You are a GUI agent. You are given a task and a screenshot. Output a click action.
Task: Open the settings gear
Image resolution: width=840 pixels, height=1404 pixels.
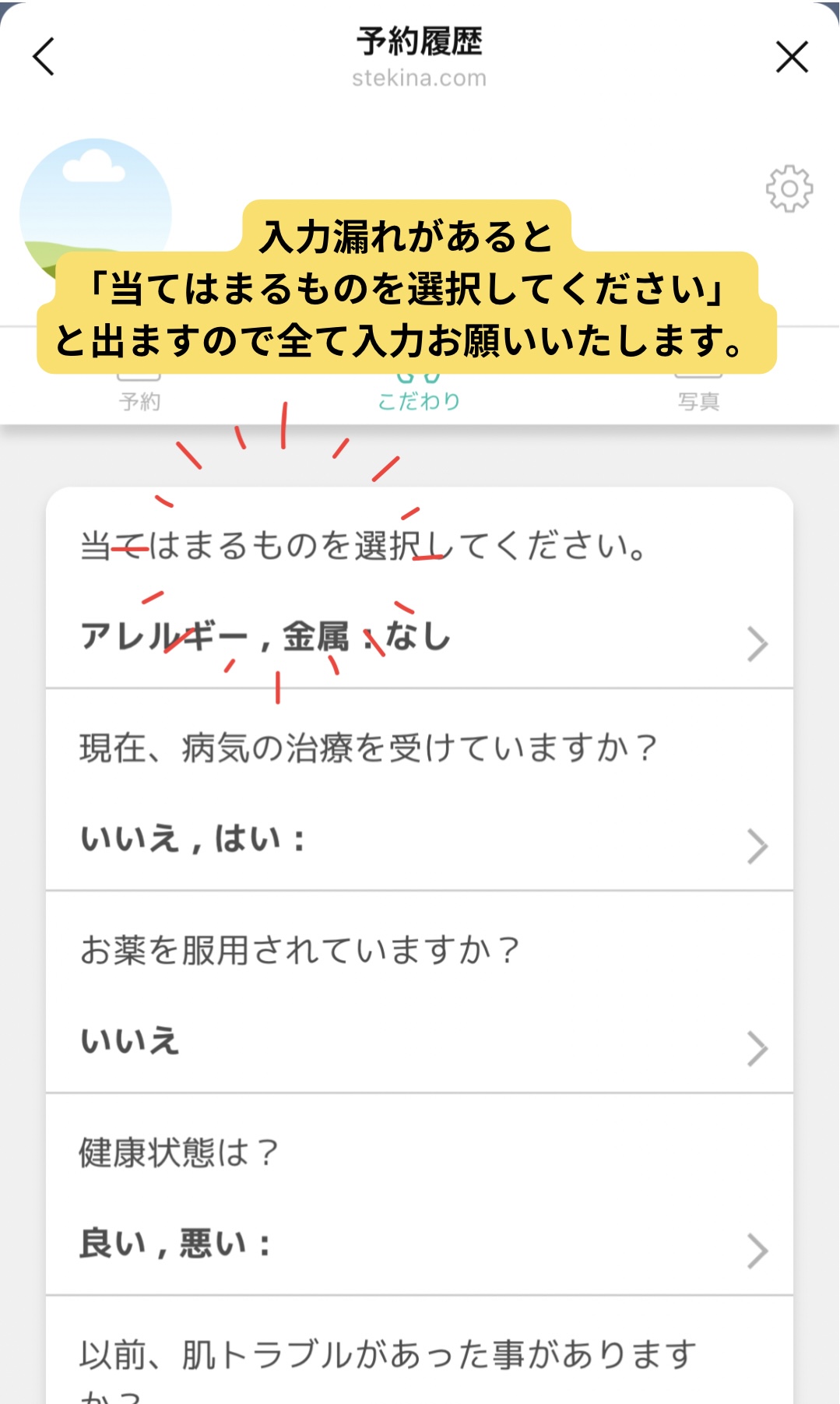point(789,188)
